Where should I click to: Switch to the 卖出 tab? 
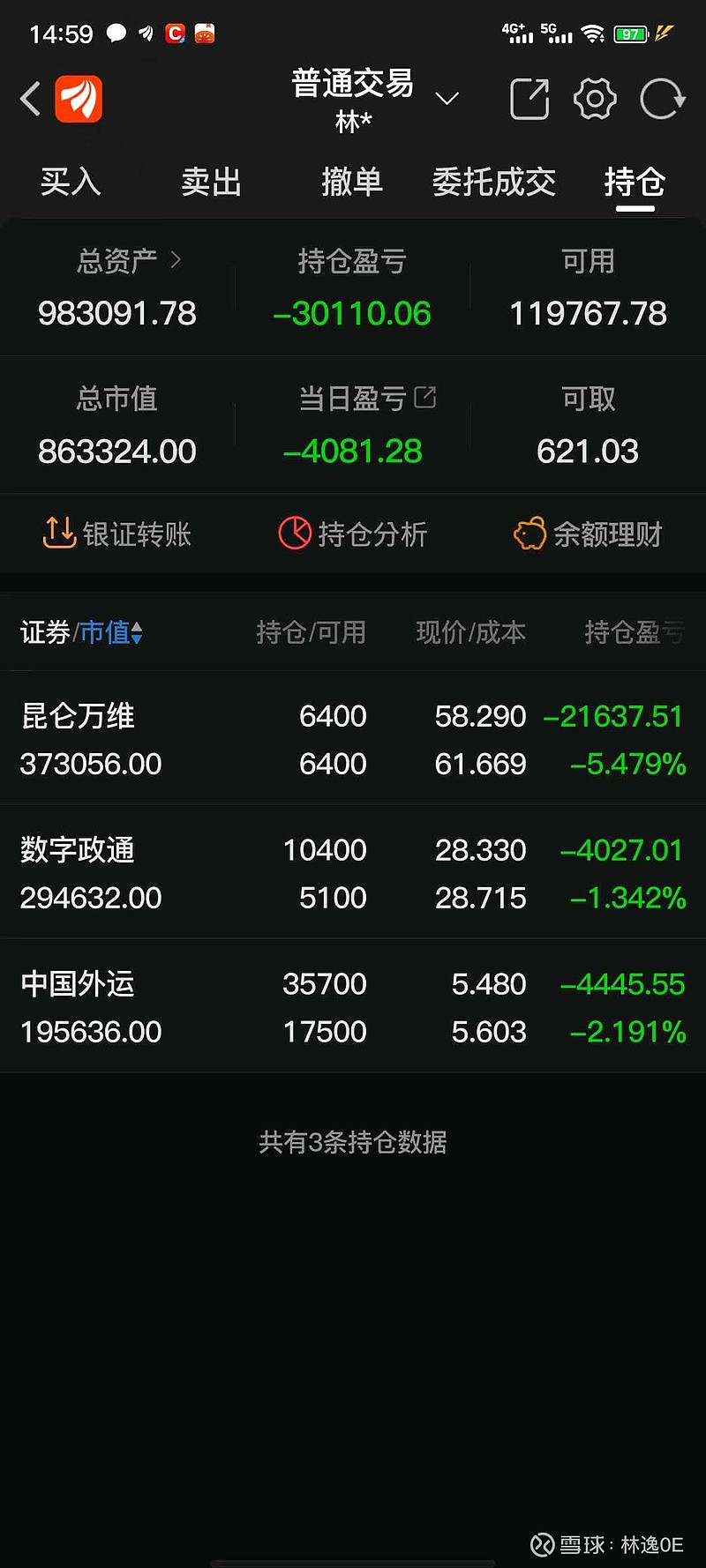tap(211, 183)
